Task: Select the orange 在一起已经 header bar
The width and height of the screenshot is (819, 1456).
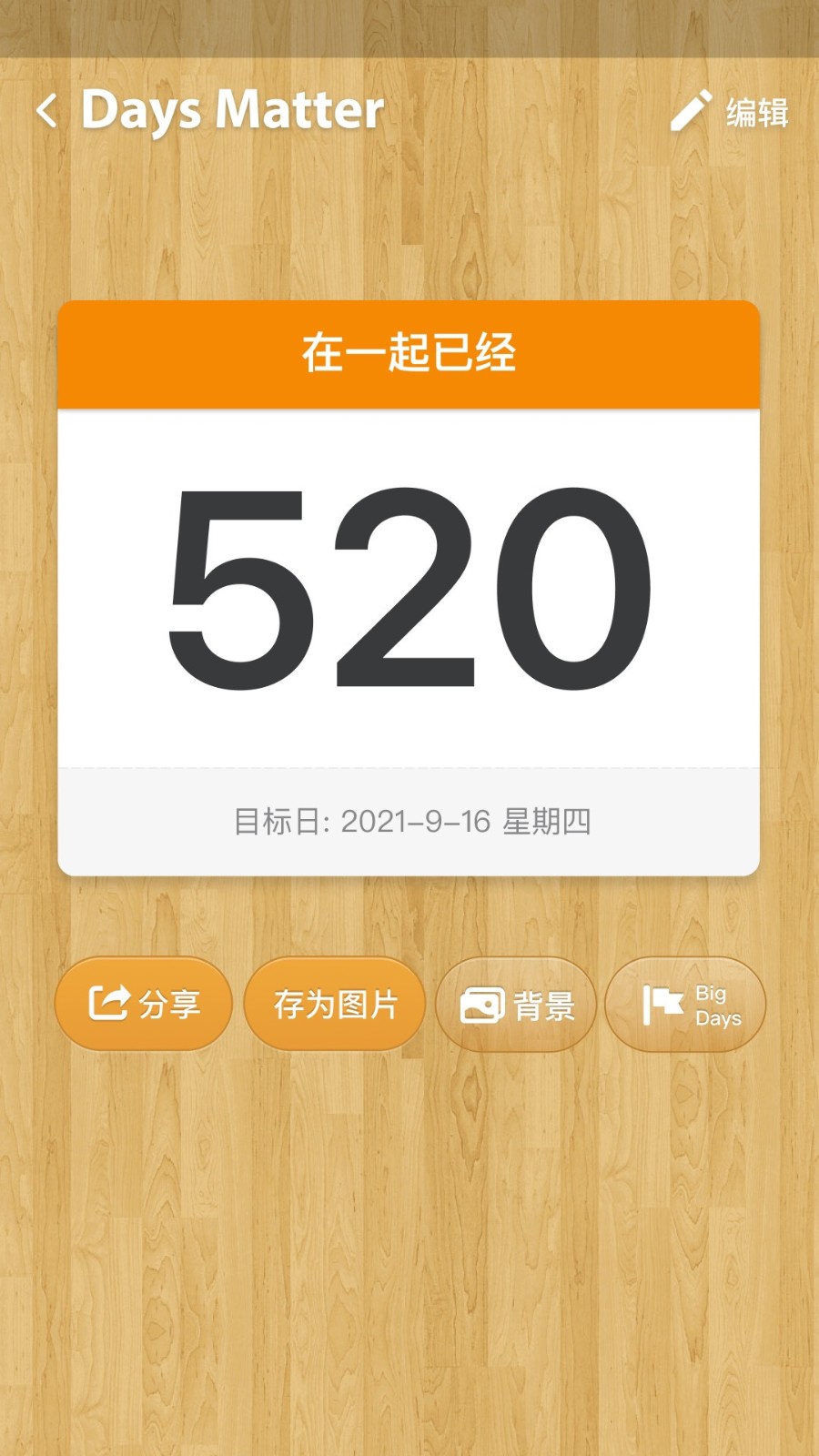Action: coord(409,355)
